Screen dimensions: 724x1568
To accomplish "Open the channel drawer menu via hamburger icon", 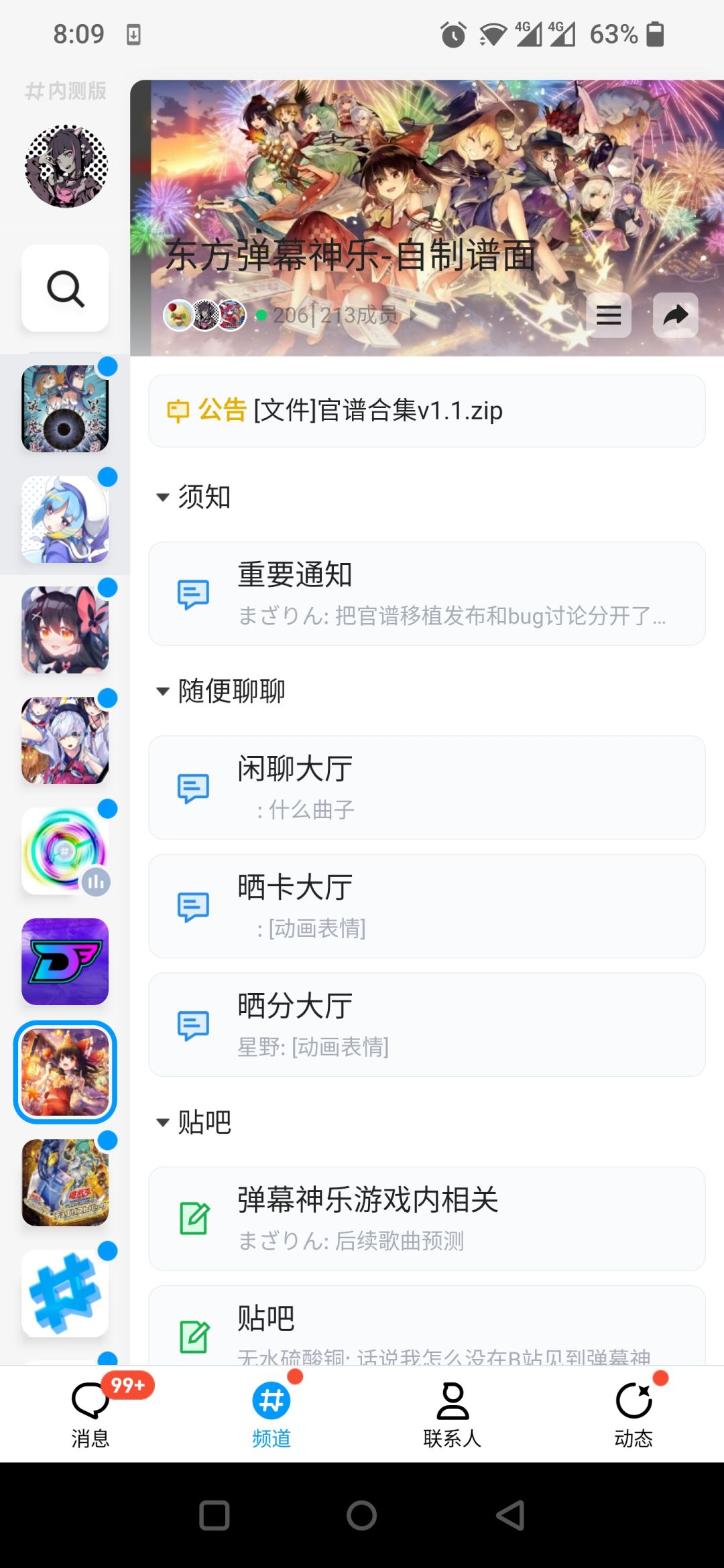I will (x=607, y=315).
